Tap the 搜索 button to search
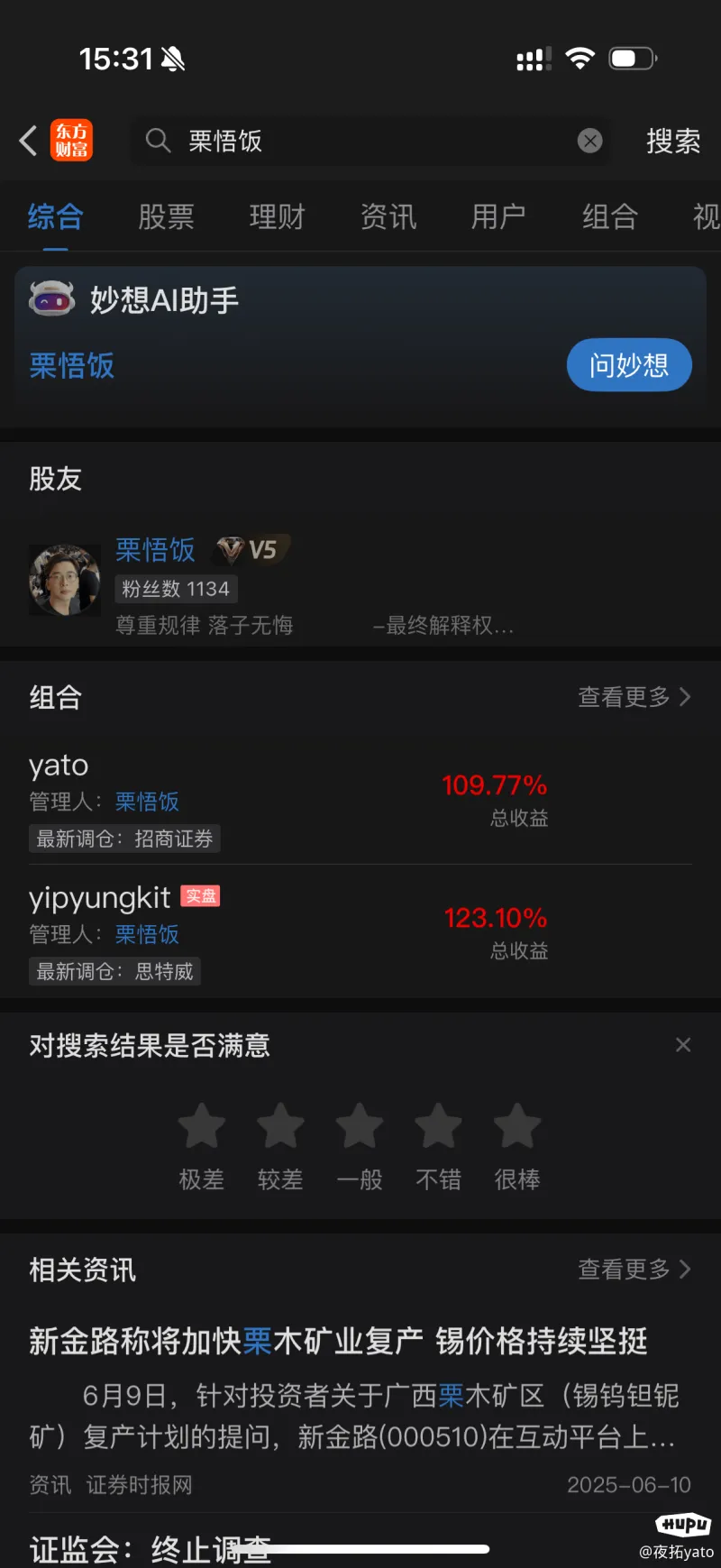 click(672, 141)
